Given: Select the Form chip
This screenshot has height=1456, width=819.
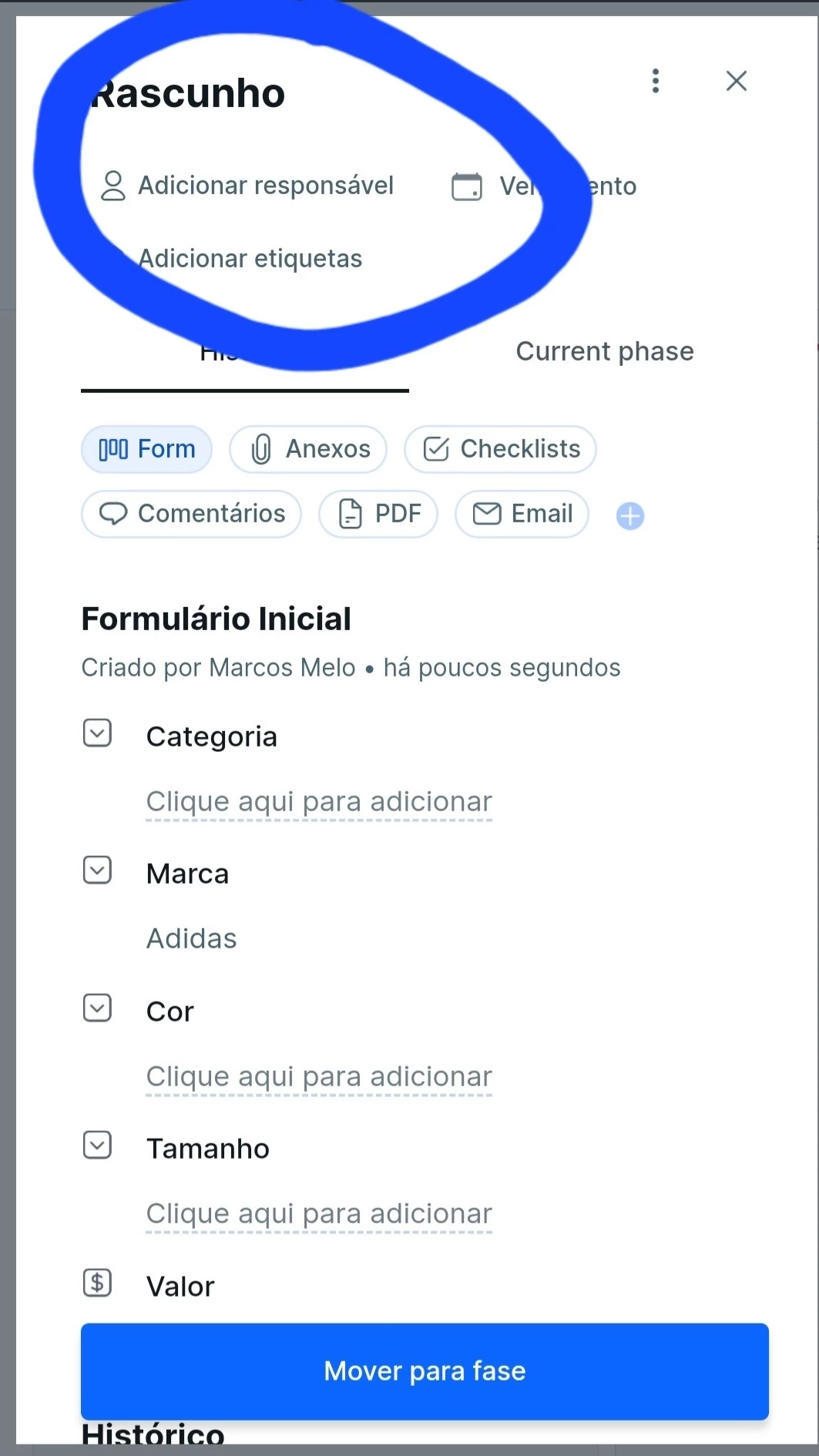Looking at the screenshot, I should pos(146,449).
